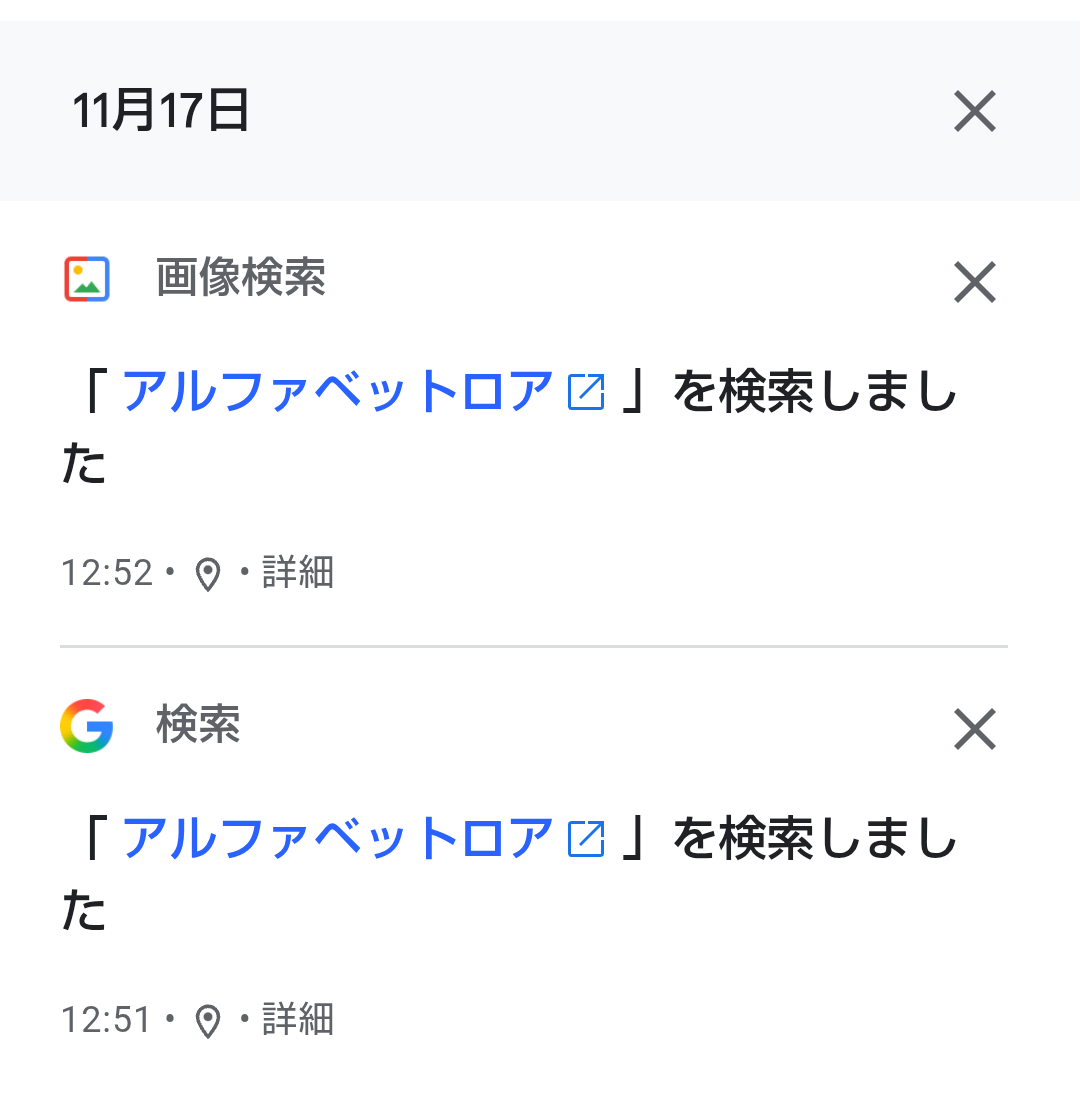The height and width of the screenshot is (1115, 1080).
Task: Click the X next to the 11月17日 header
Action: coord(974,111)
